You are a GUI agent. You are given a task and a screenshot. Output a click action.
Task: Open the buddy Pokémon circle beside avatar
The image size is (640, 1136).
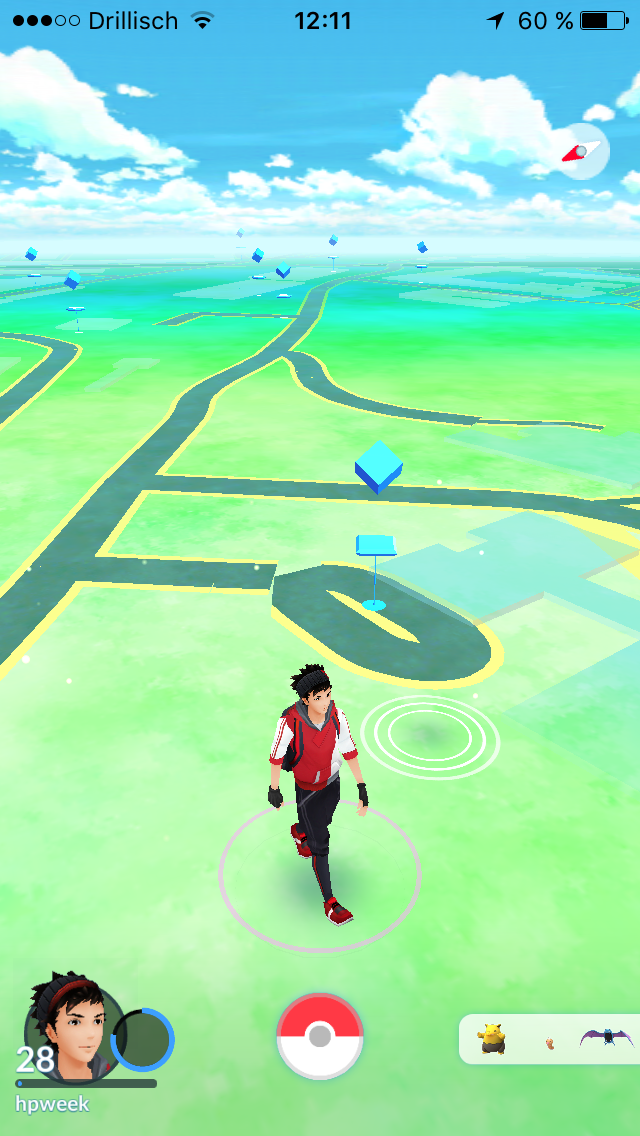click(142, 1040)
